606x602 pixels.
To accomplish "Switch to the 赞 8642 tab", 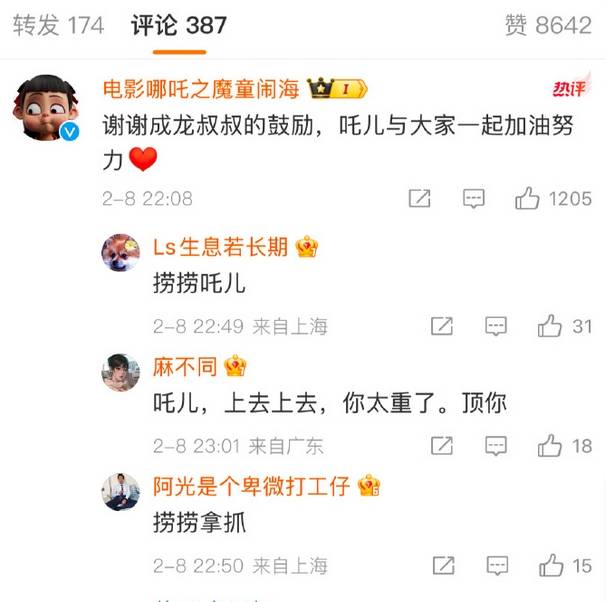I will click(548, 26).
